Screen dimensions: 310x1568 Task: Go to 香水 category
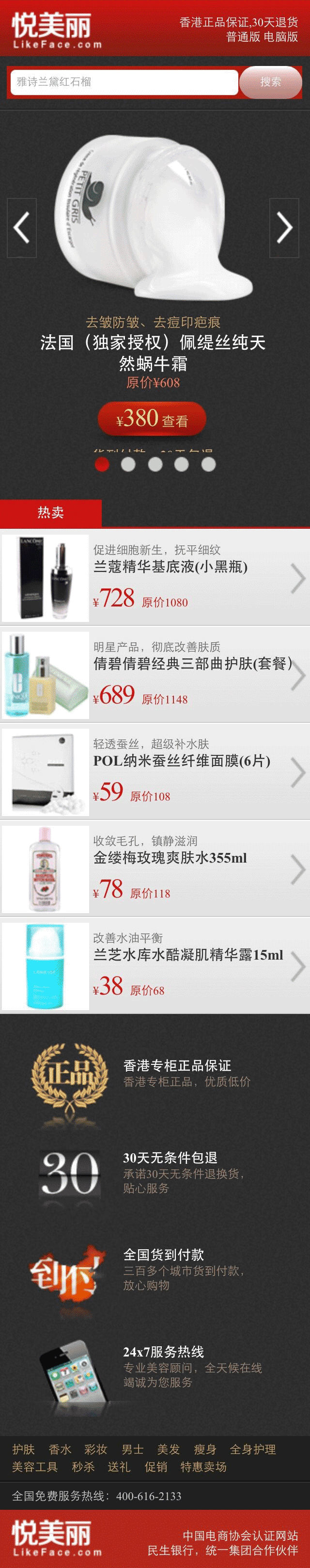[60, 1449]
